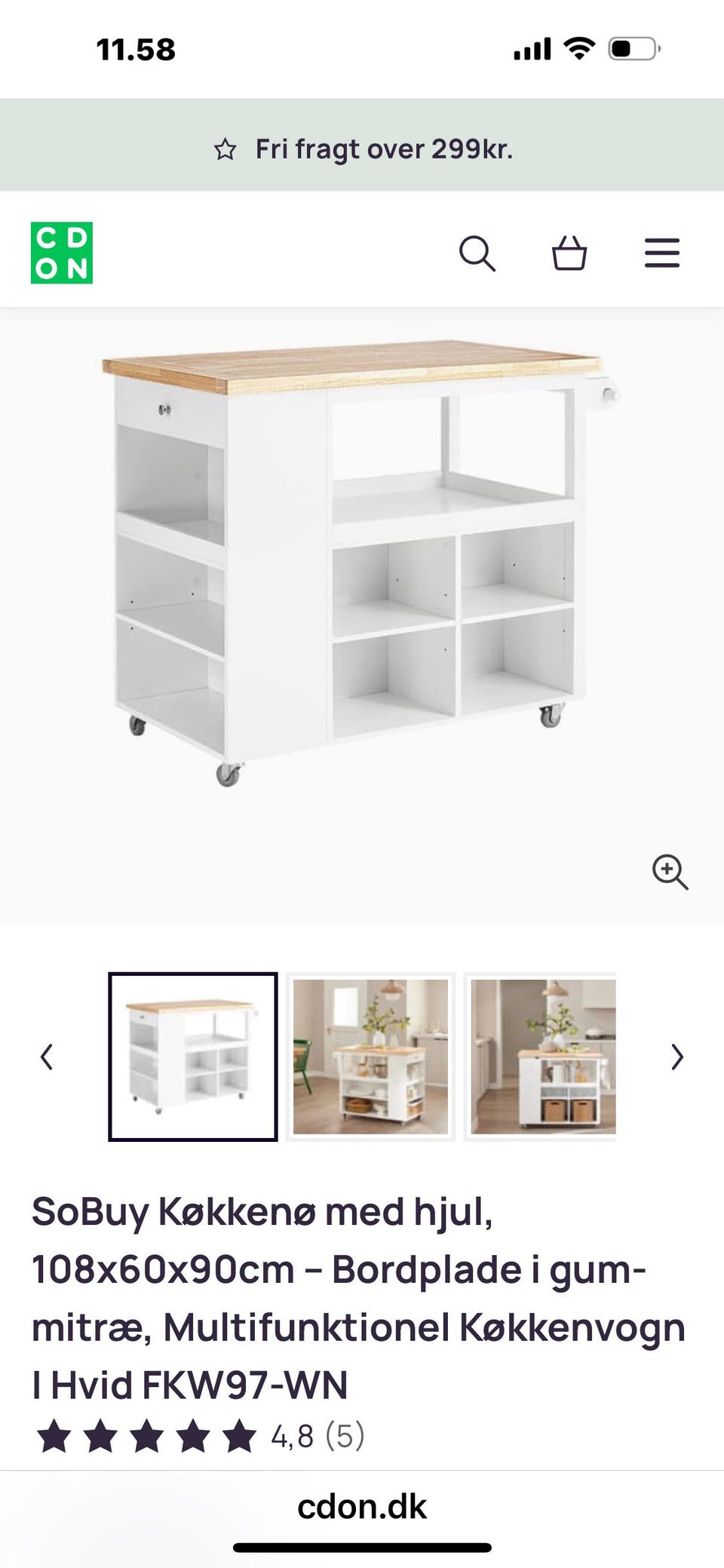The image size is (724, 1568).
Task: Show the previous image with the left chevron
Action: (x=47, y=1057)
